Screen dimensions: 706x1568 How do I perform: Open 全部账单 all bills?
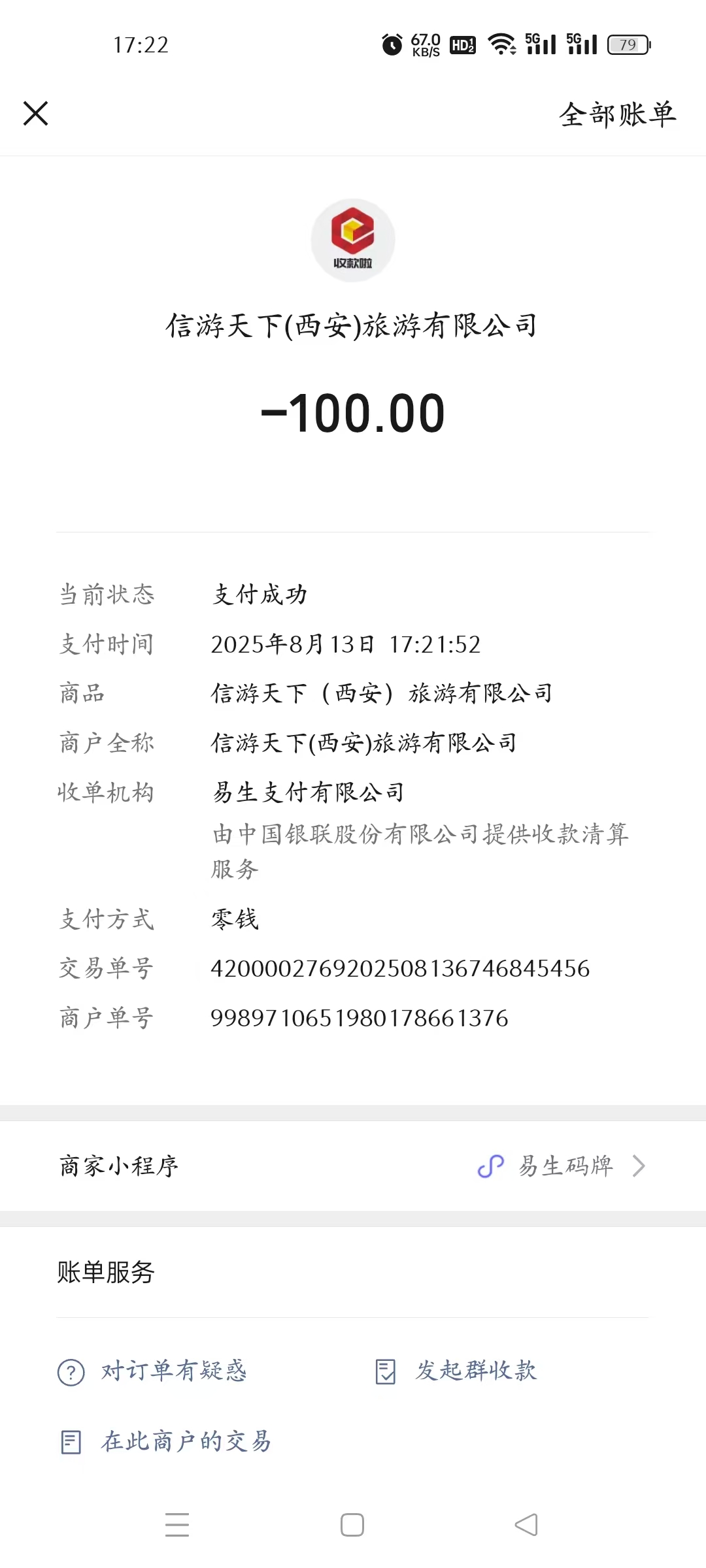617,114
